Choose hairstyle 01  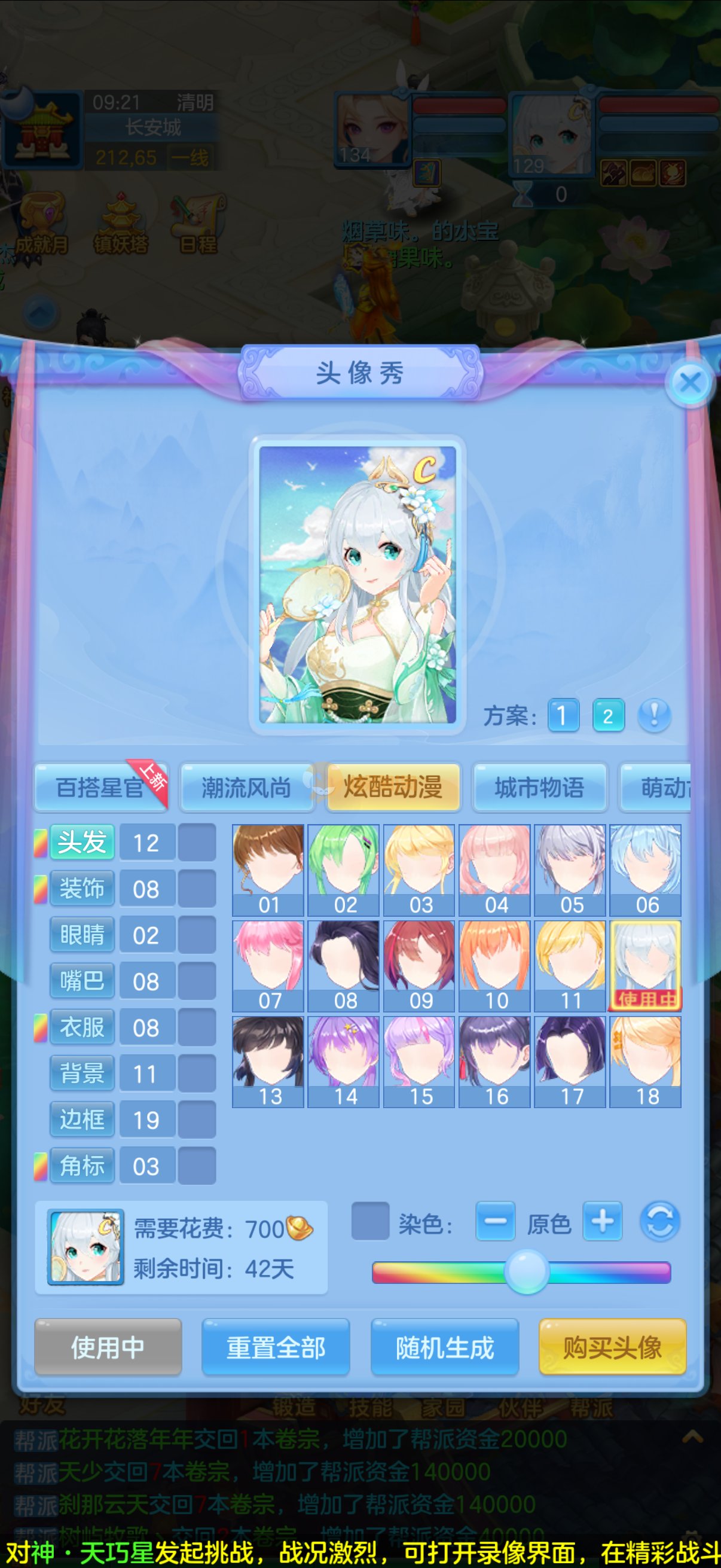click(x=268, y=870)
